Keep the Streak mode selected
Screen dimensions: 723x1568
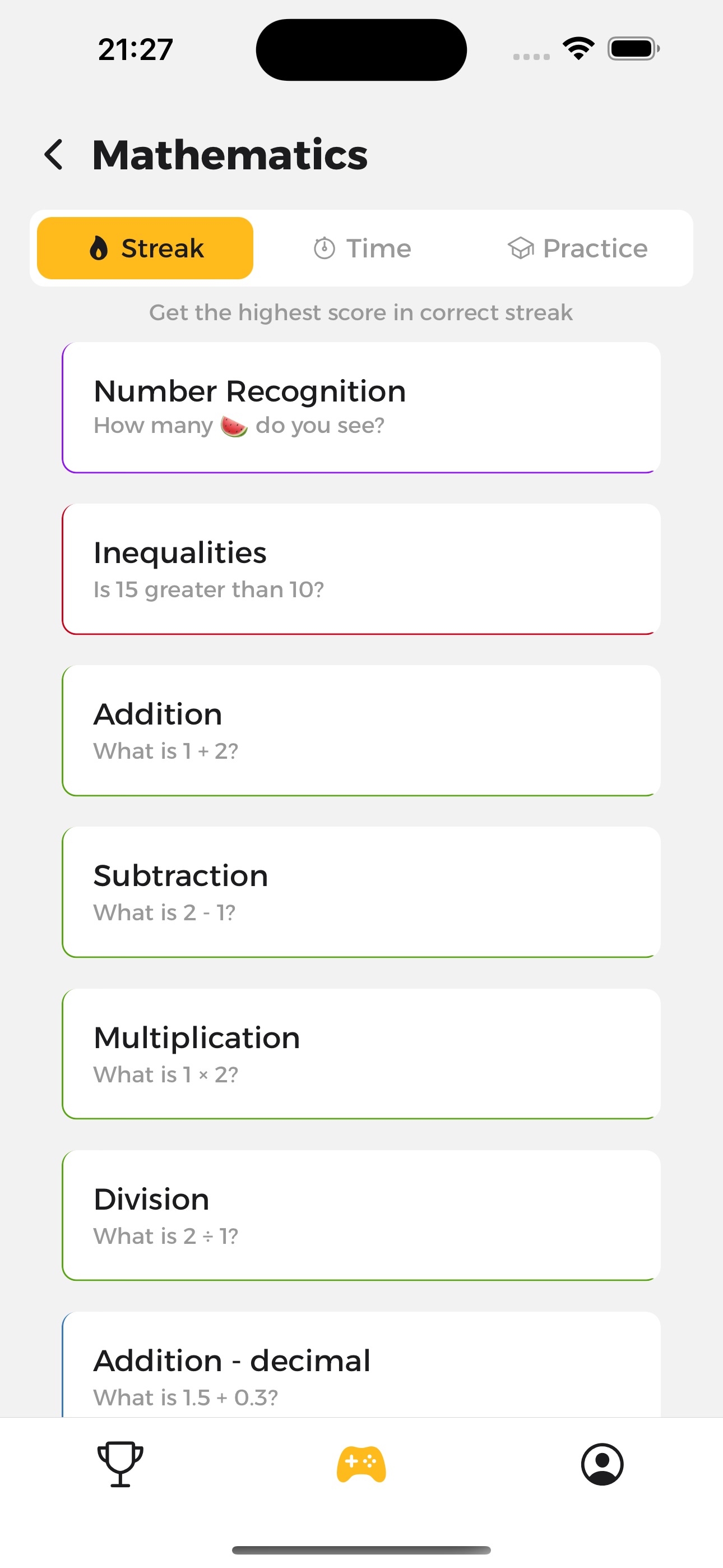(x=143, y=248)
